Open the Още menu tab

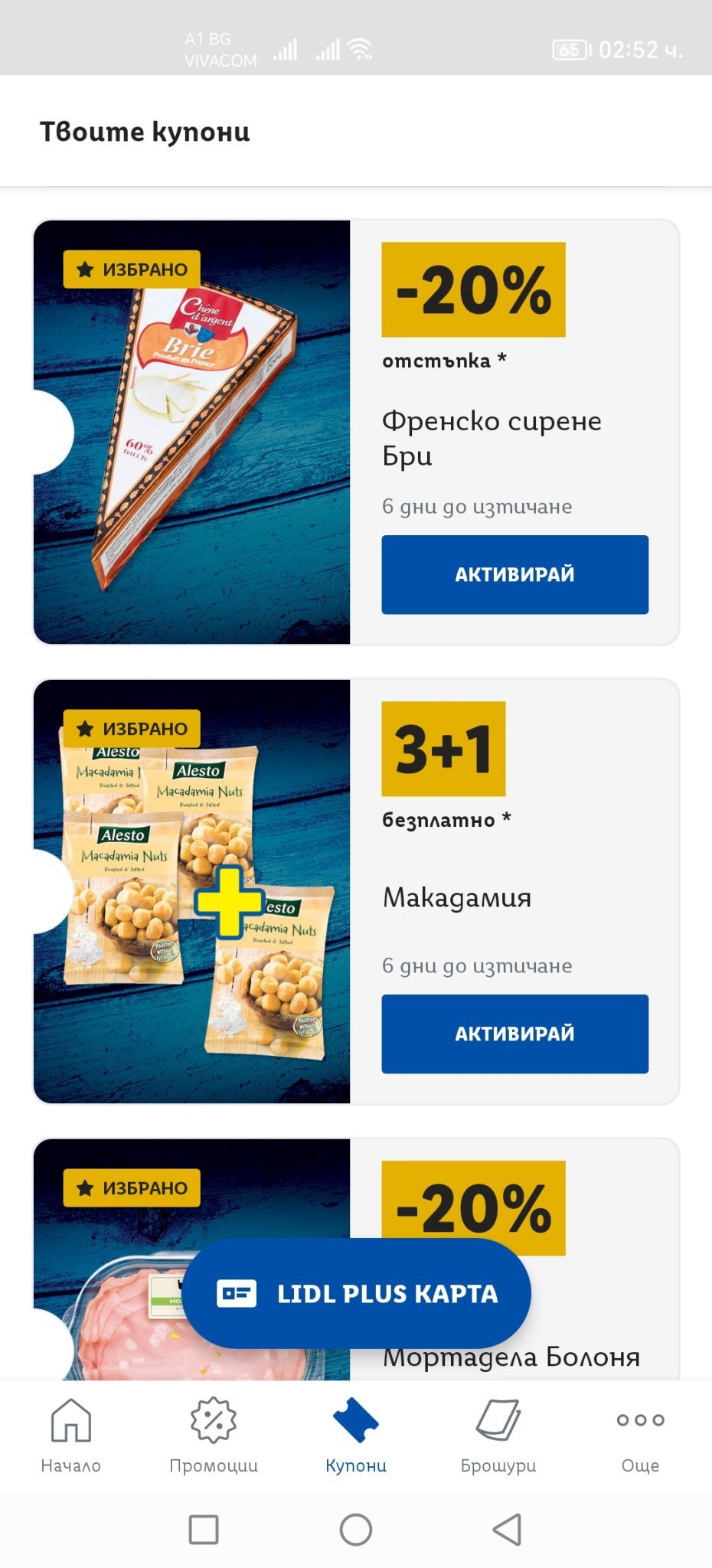640,1433
